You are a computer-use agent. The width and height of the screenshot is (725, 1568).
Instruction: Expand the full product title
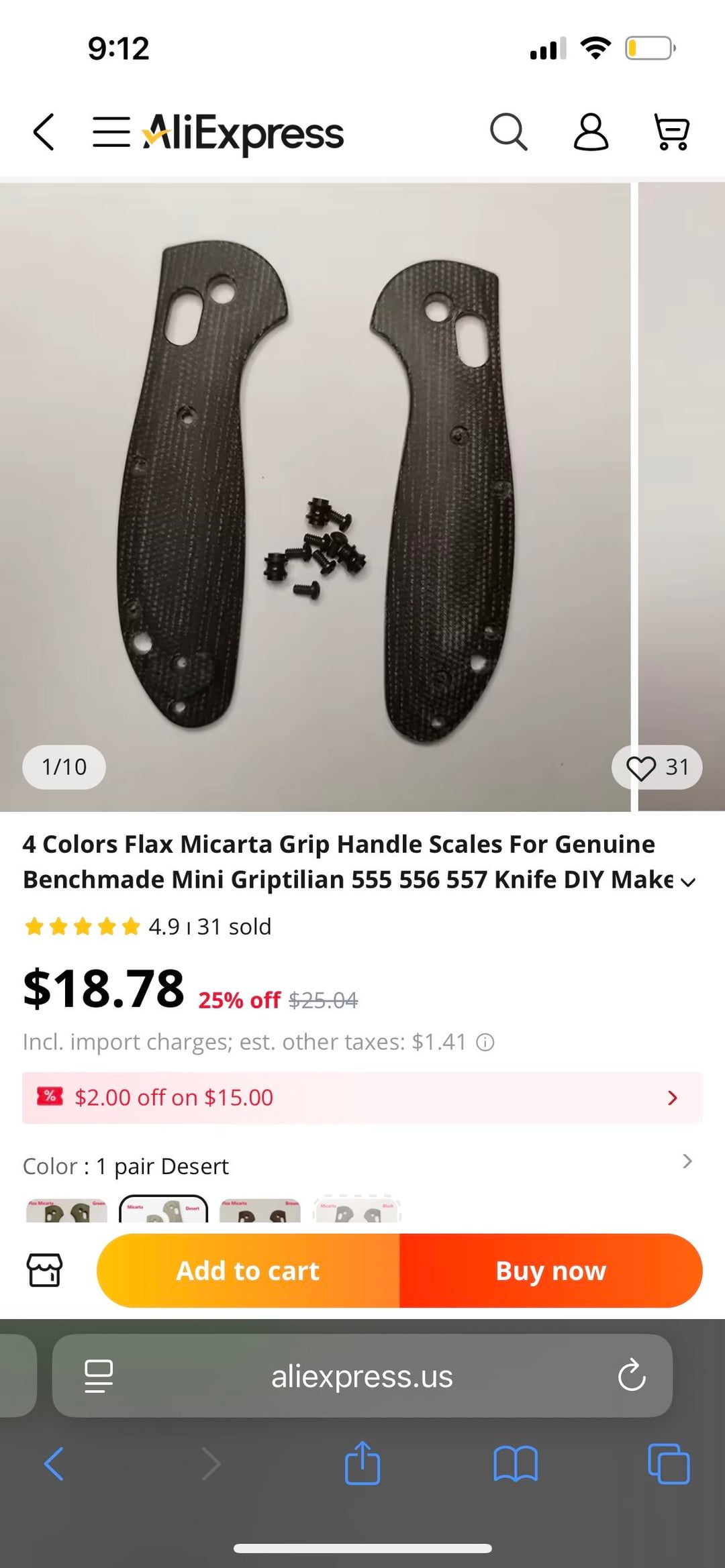click(688, 882)
